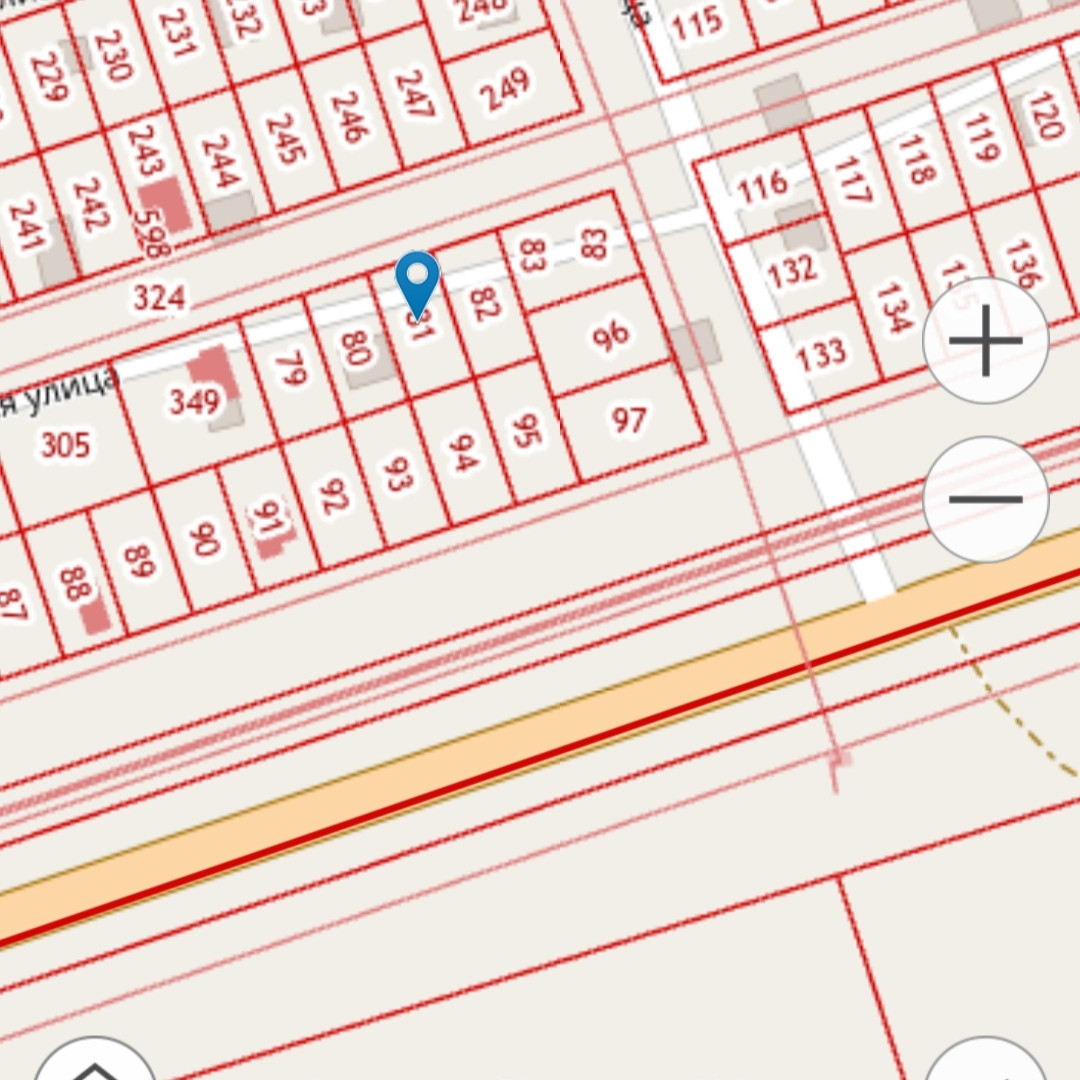Zoom in with the plus button
Screen dimensions: 1080x1080
point(985,341)
